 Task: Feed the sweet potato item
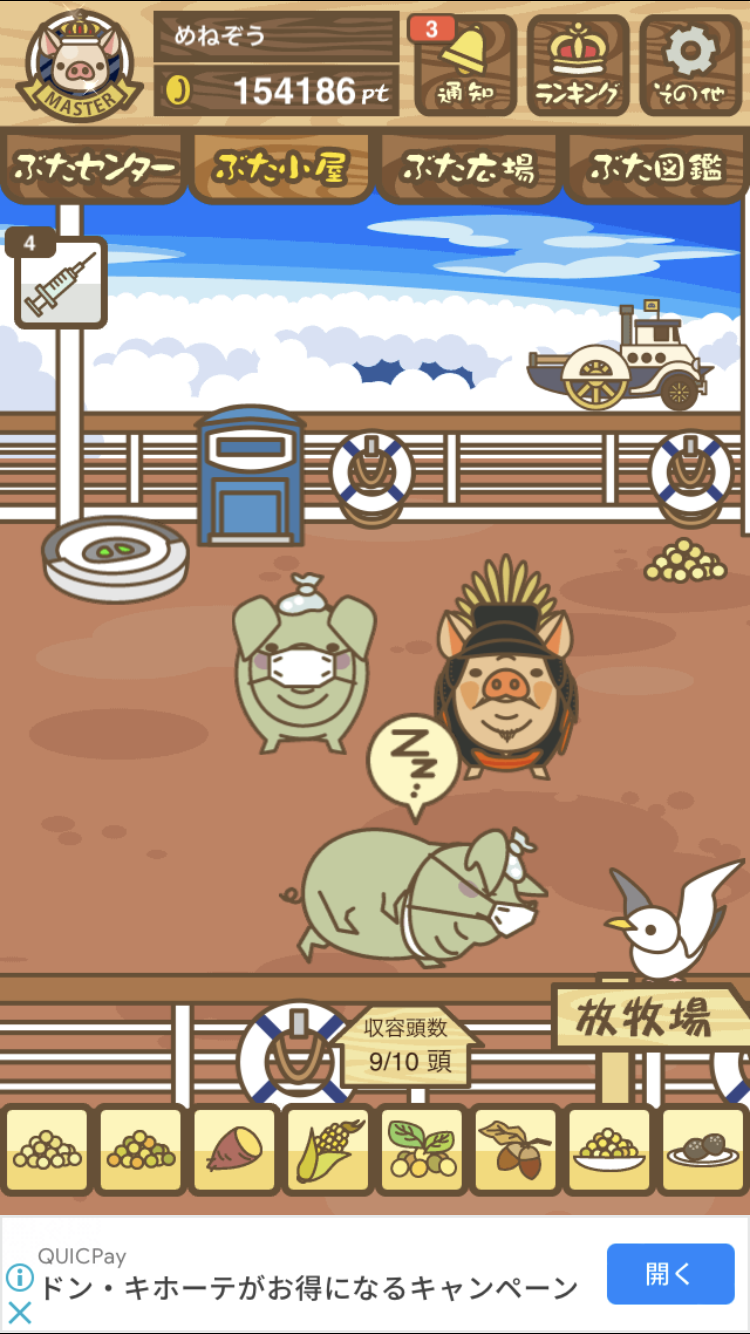click(x=234, y=1149)
